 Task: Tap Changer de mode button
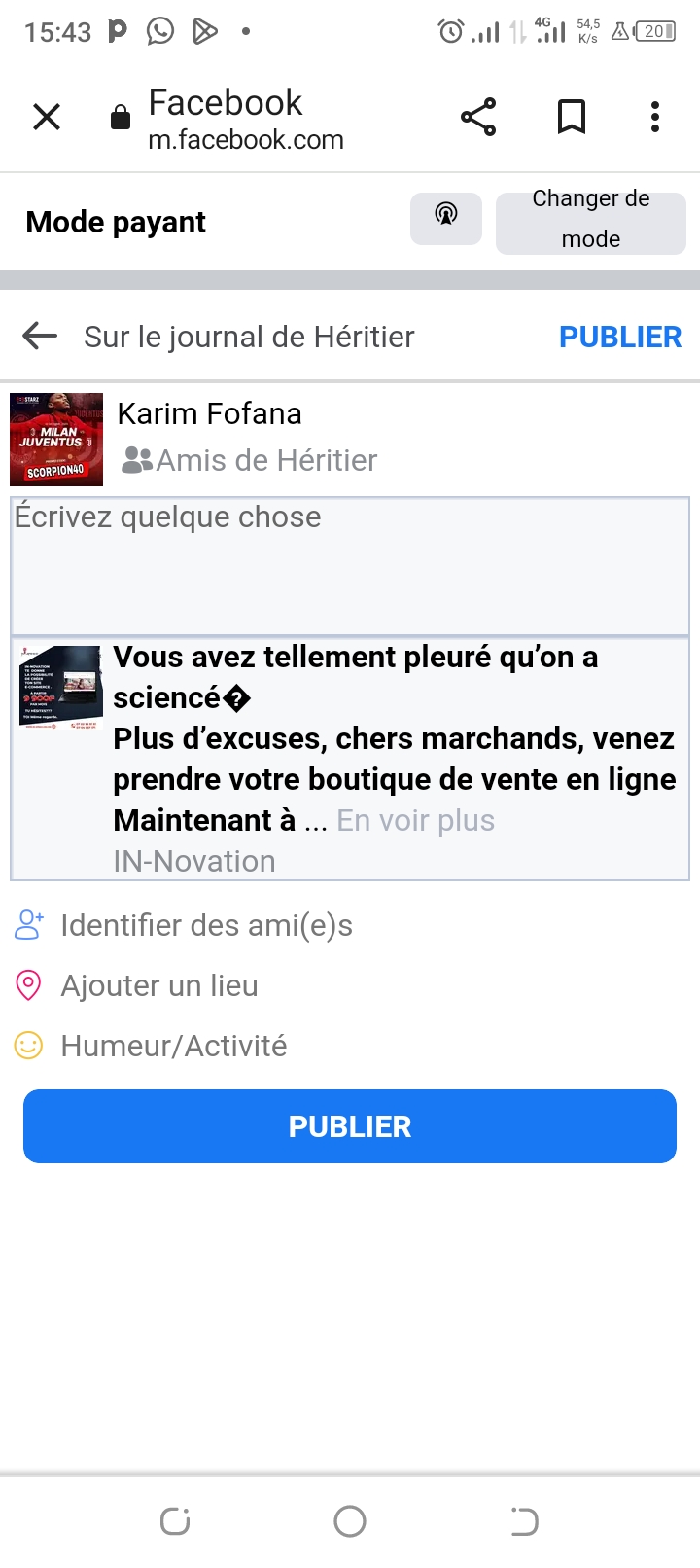click(x=590, y=220)
